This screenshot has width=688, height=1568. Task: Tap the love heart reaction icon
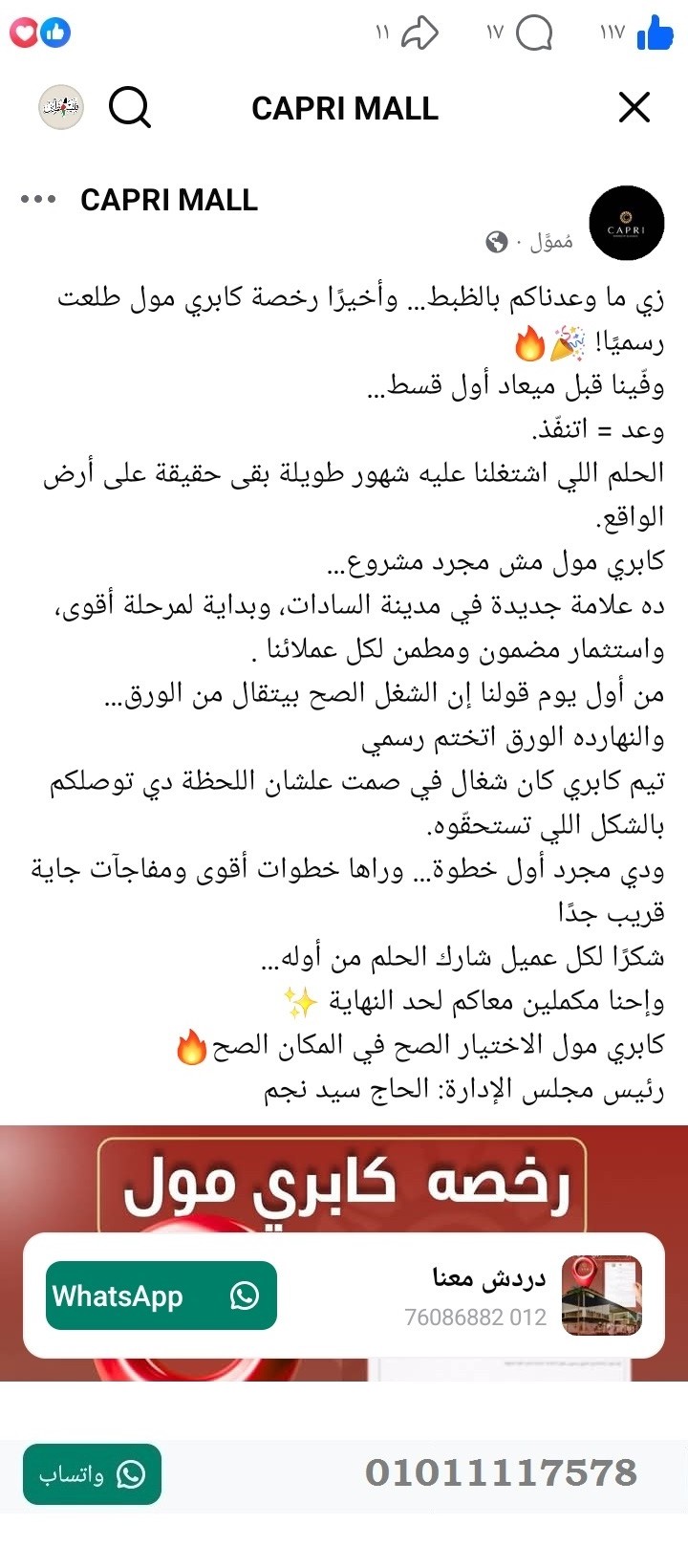(25, 32)
